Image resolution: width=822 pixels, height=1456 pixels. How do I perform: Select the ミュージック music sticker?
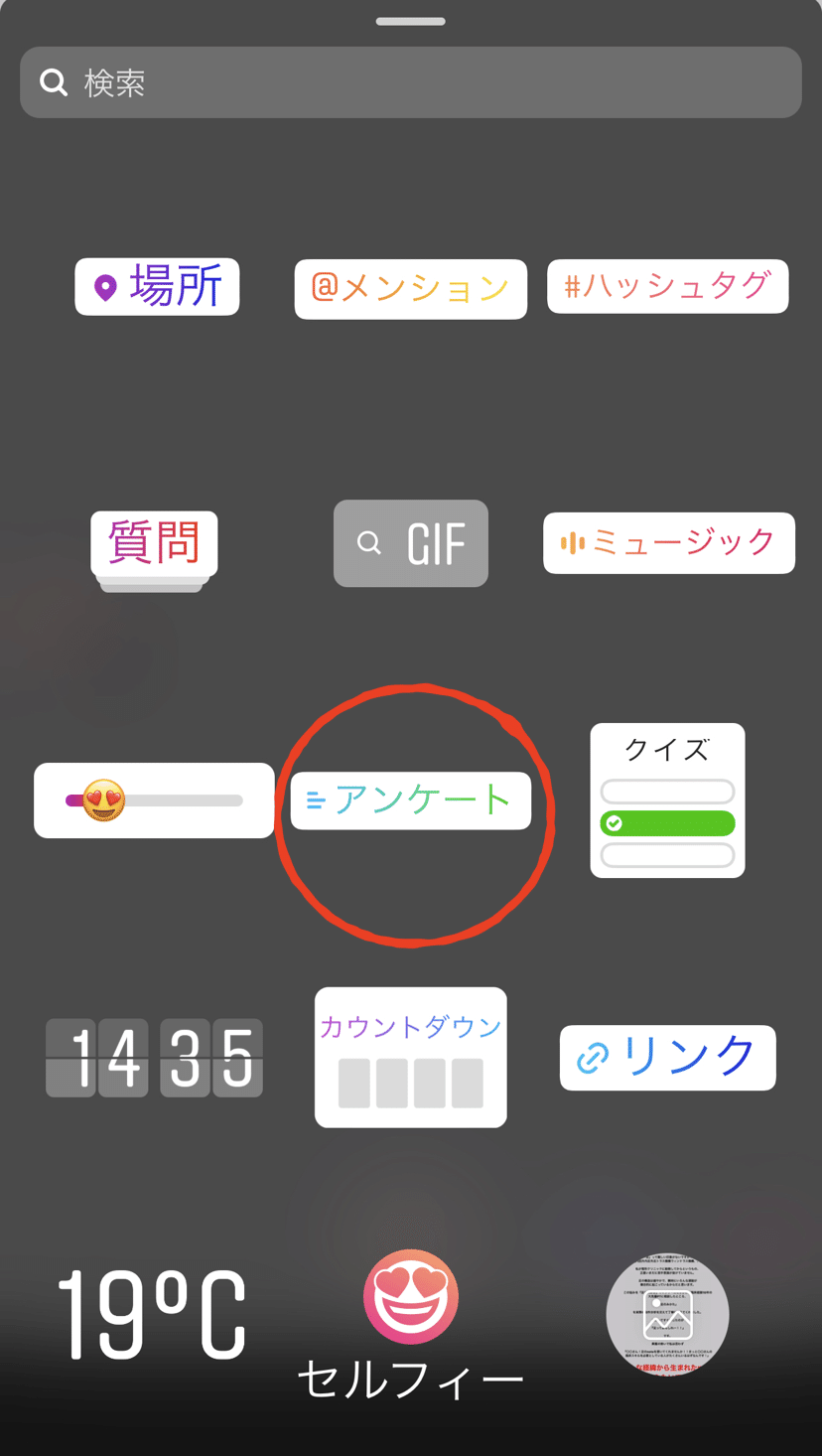pos(668,542)
